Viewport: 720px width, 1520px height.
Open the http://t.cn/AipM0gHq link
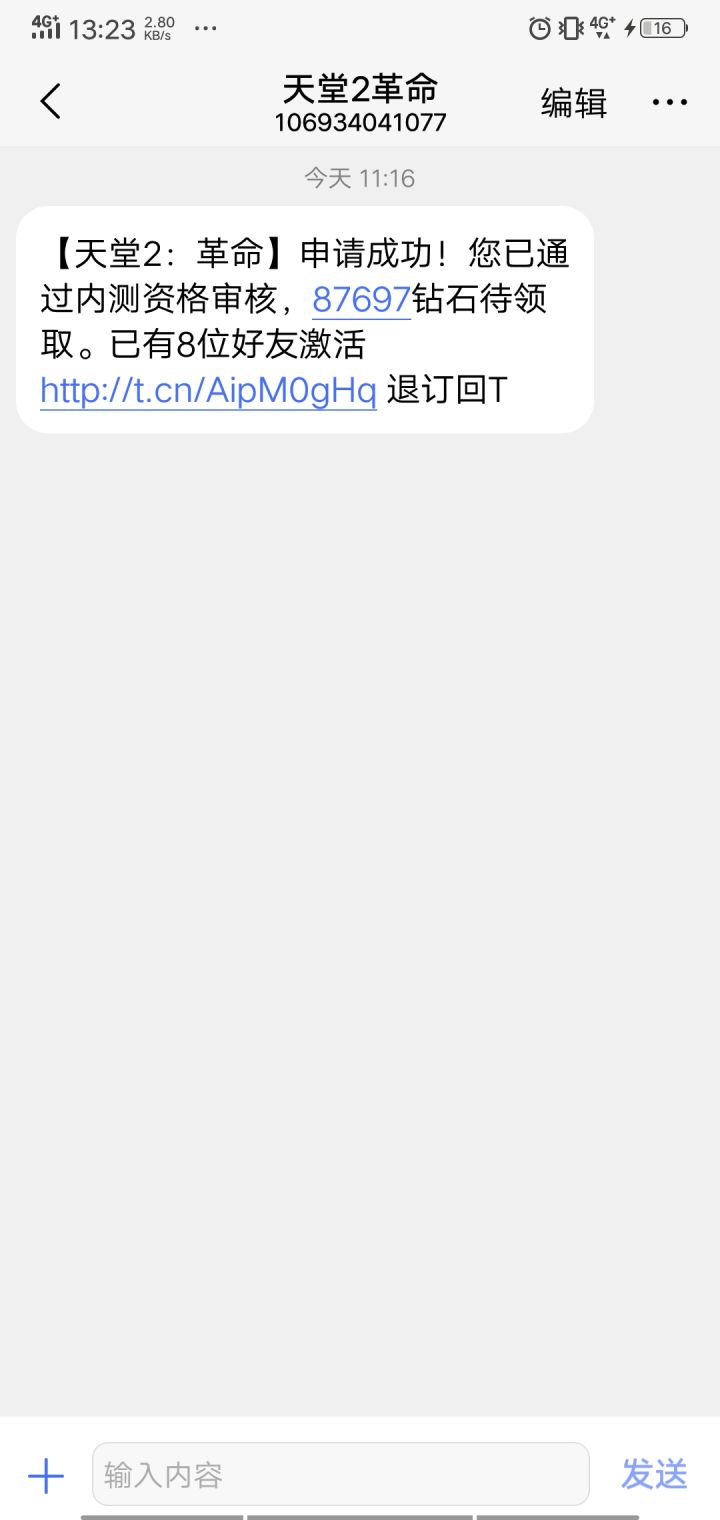(x=208, y=390)
